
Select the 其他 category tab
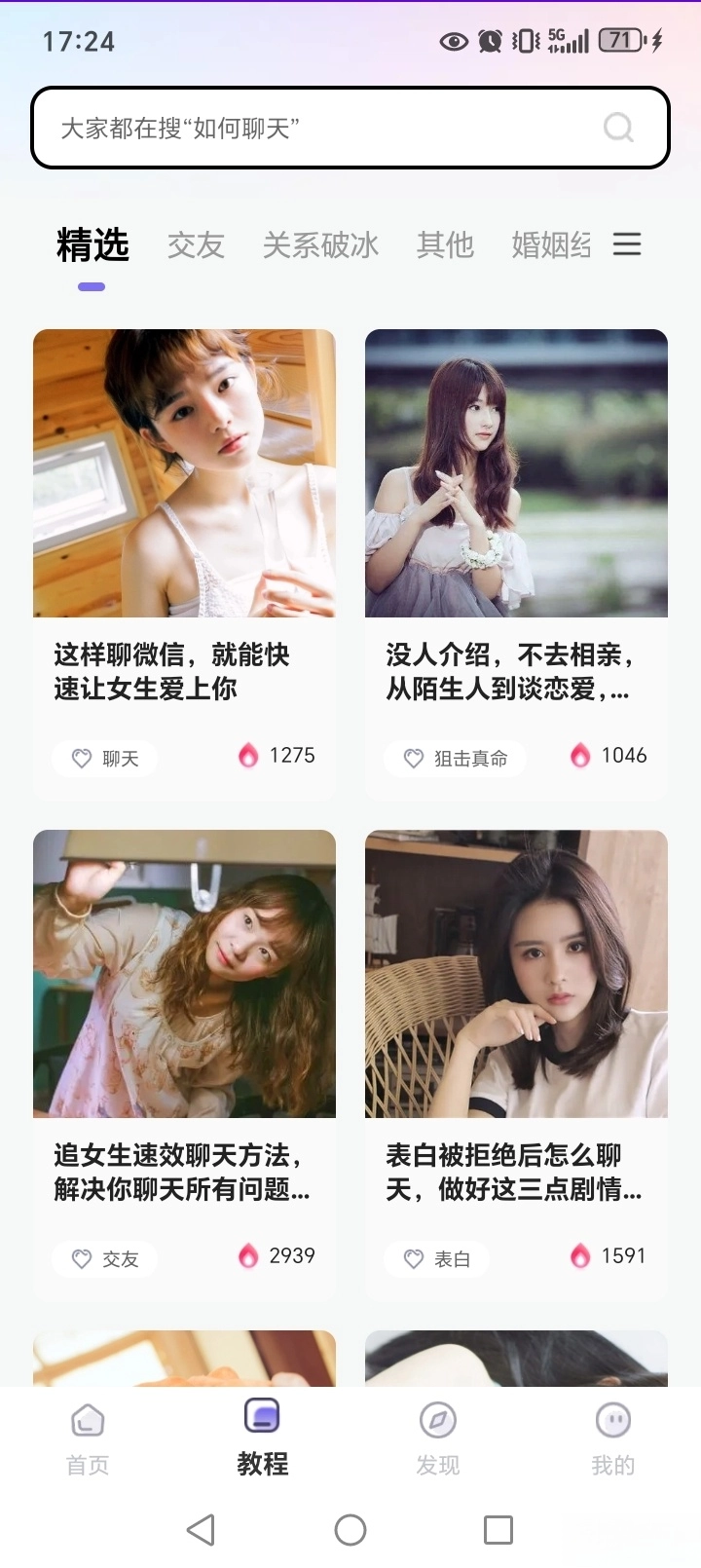(445, 245)
